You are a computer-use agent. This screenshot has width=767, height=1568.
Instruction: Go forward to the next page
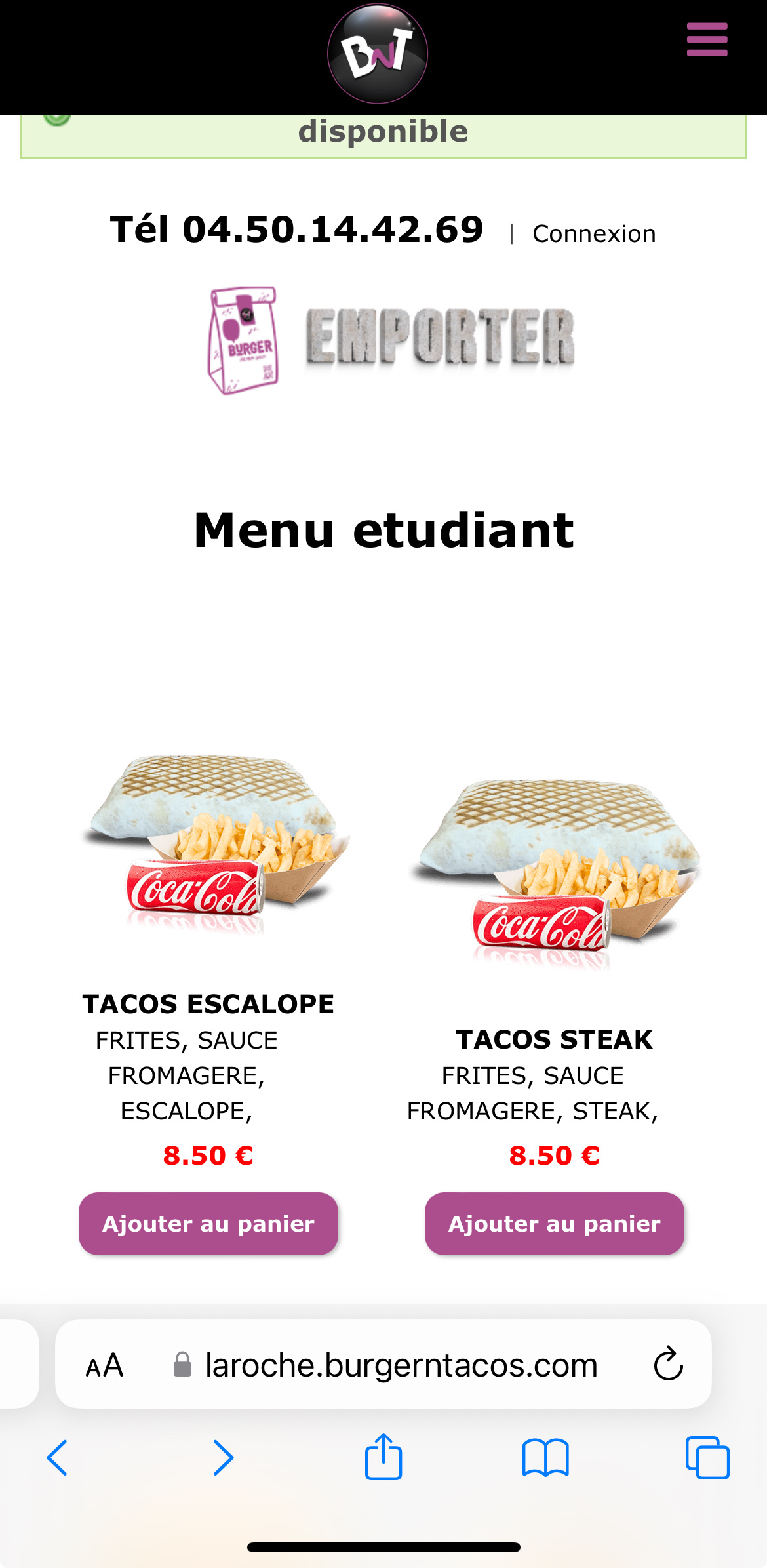(223, 1458)
